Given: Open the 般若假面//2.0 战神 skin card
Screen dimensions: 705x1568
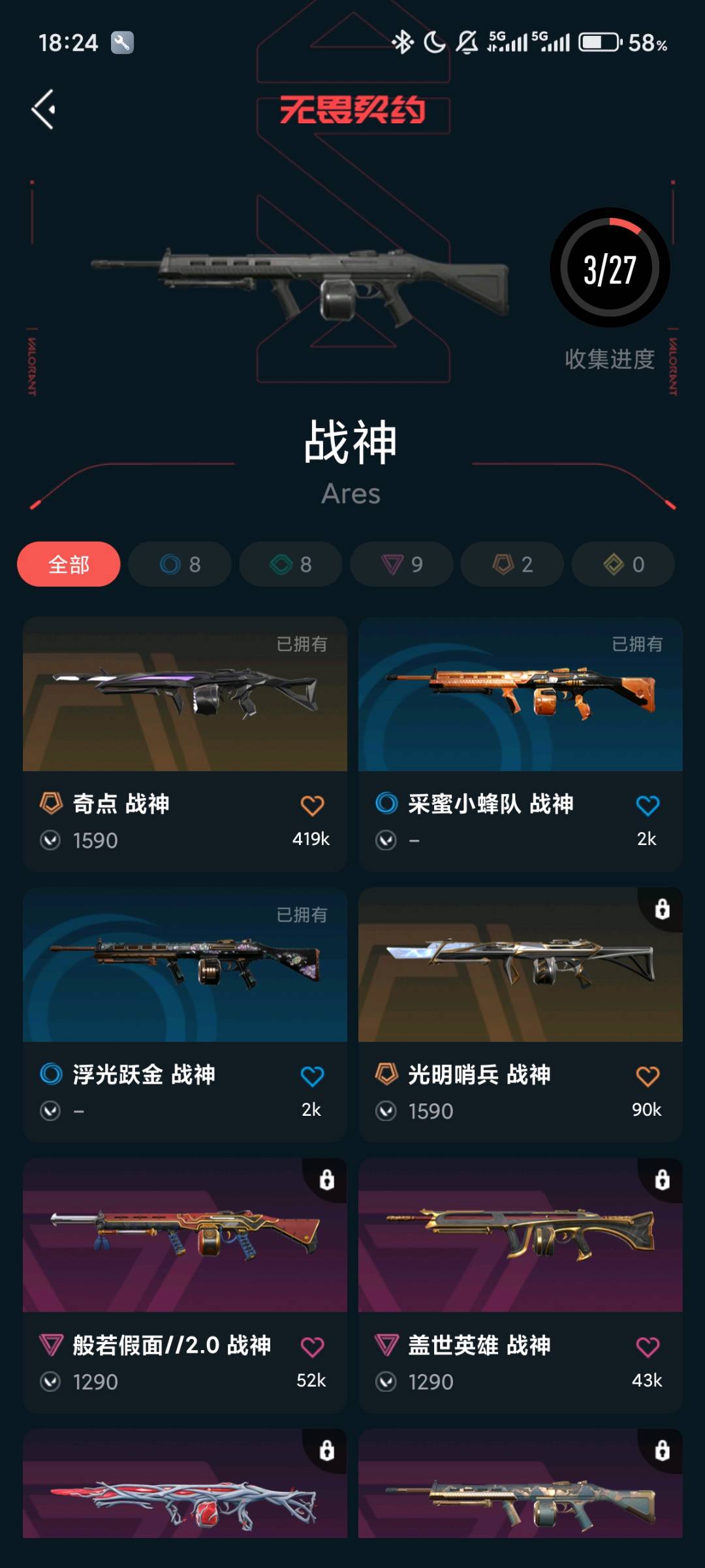Looking at the screenshot, I should [x=185, y=1237].
